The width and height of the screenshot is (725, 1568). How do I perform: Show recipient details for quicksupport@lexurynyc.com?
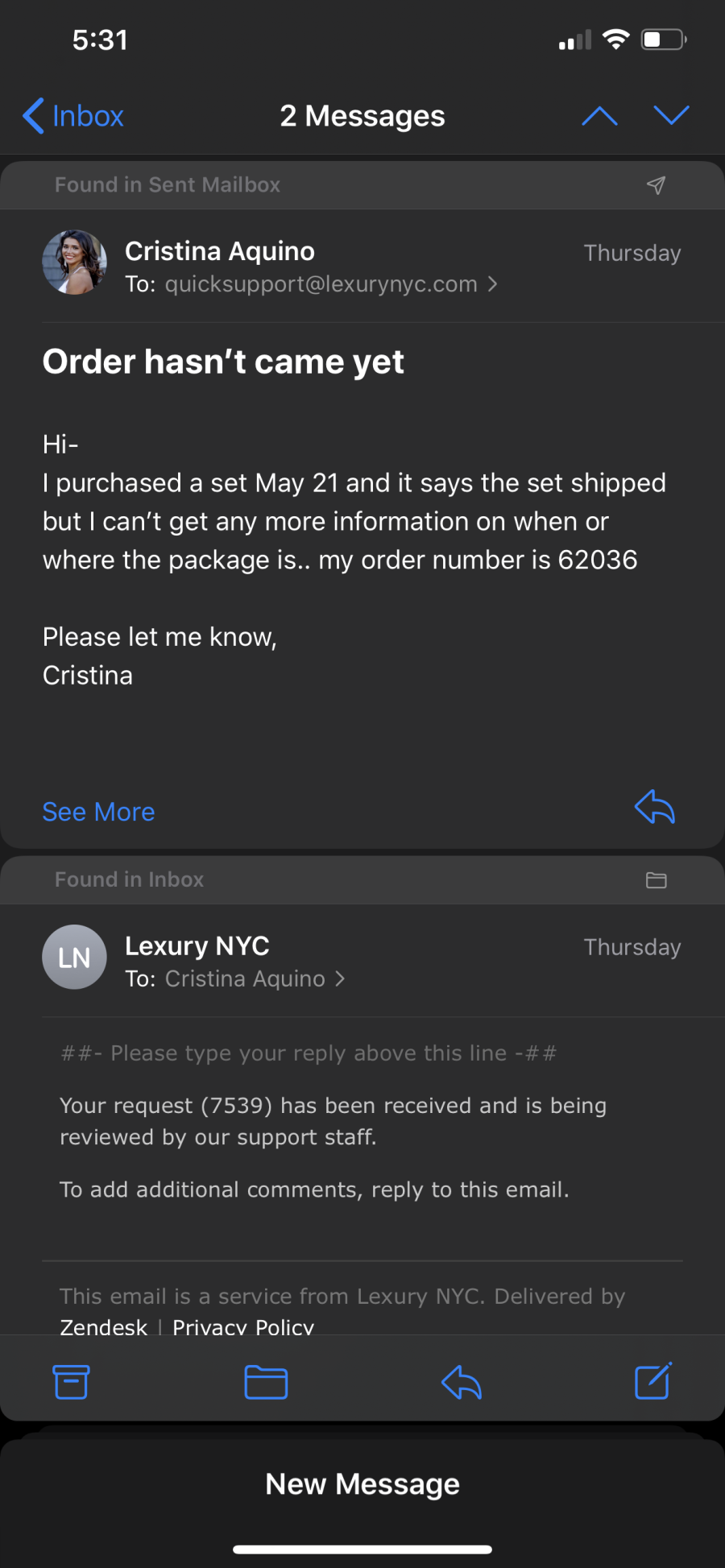pyautogui.click(x=330, y=284)
